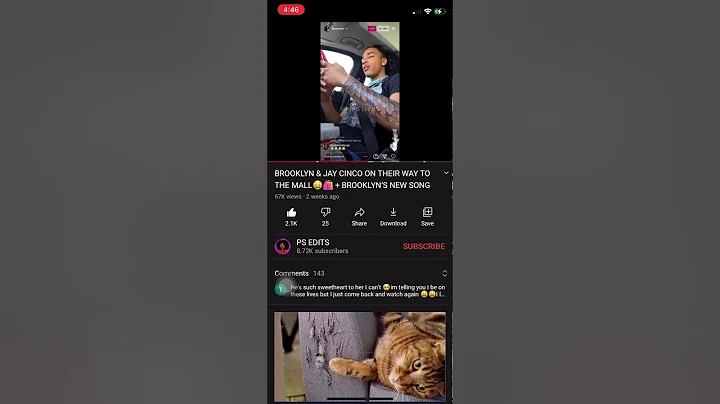Save video to a playlist

tap(428, 217)
